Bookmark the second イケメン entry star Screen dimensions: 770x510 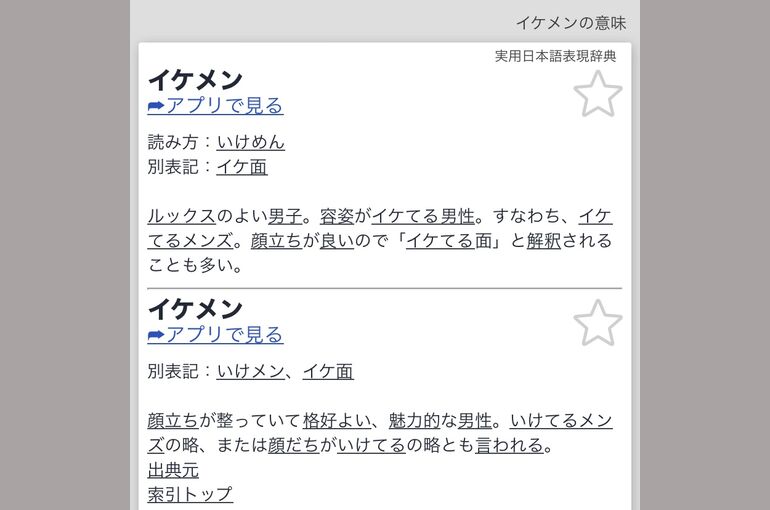coord(597,323)
